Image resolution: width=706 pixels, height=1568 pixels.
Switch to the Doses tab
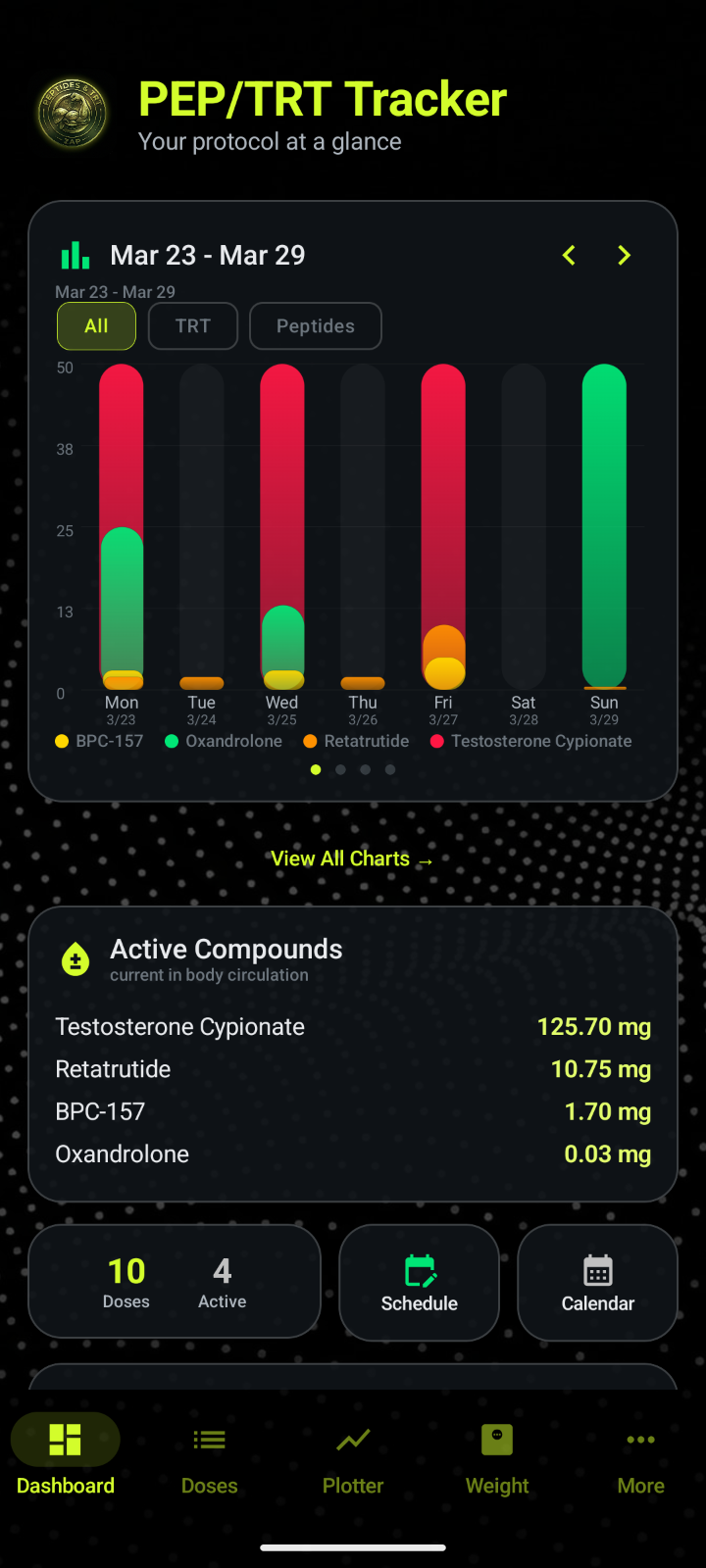(209, 1459)
